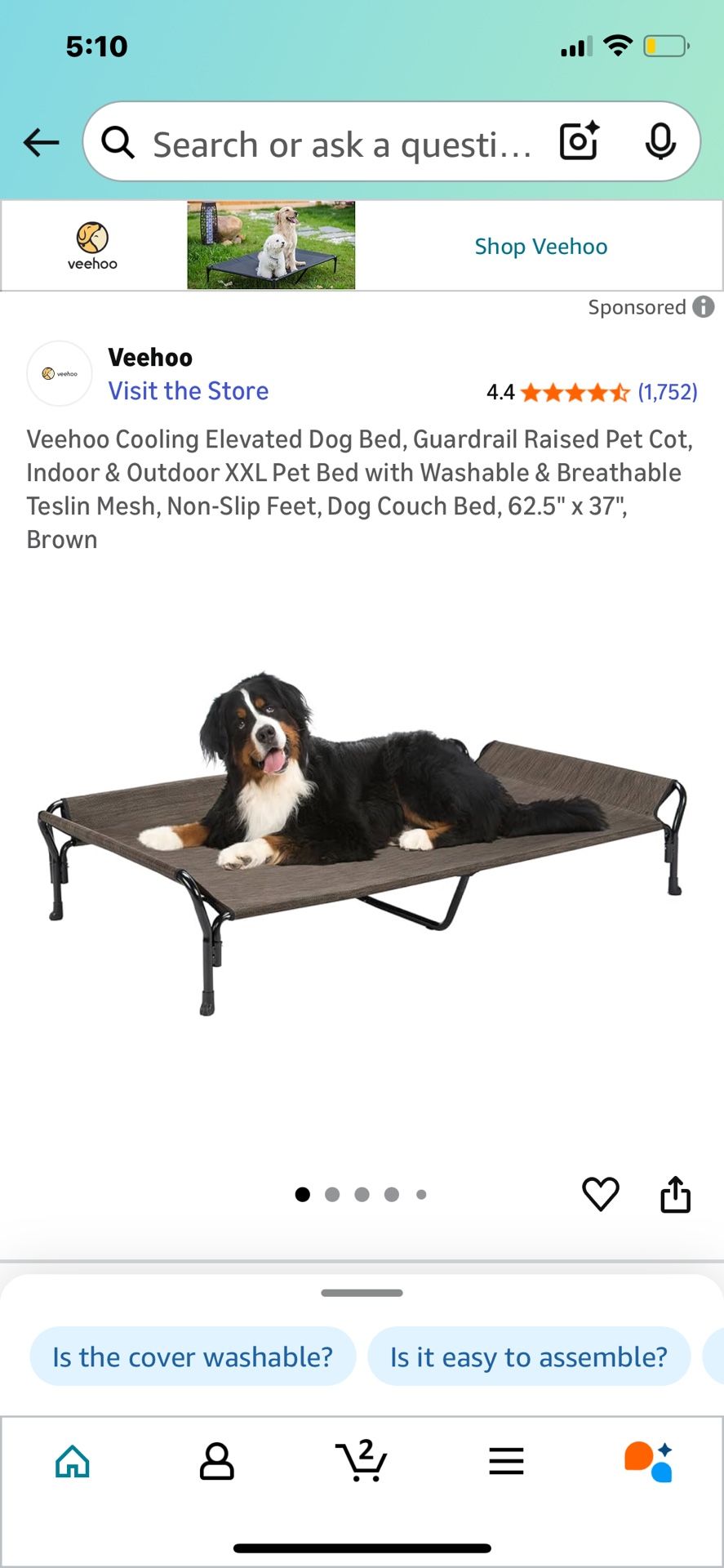Open the Rufus AI assistant
Image resolution: width=724 pixels, height=1568 pixels.
(649, 1462)
